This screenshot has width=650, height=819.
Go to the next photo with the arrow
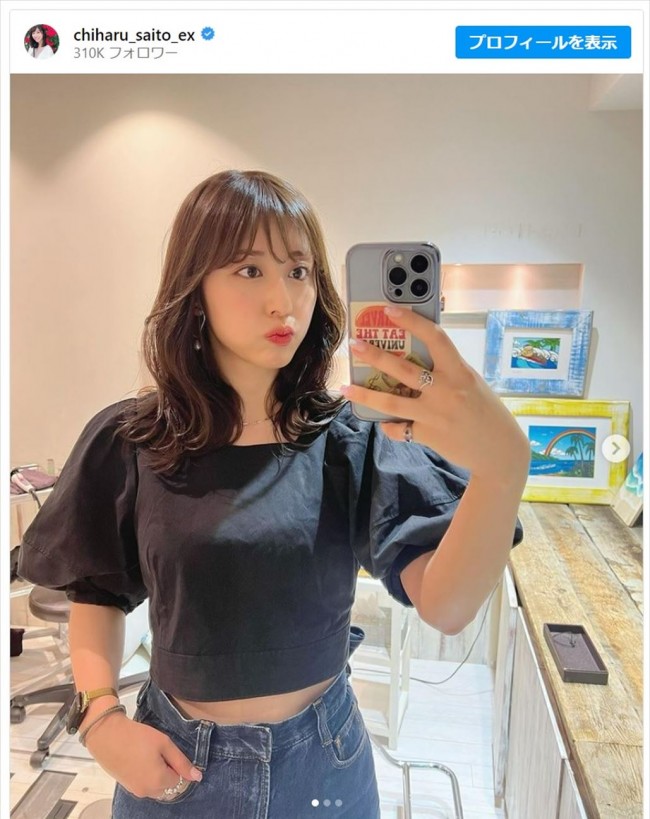pyautogui.click(x=616, y=448)
